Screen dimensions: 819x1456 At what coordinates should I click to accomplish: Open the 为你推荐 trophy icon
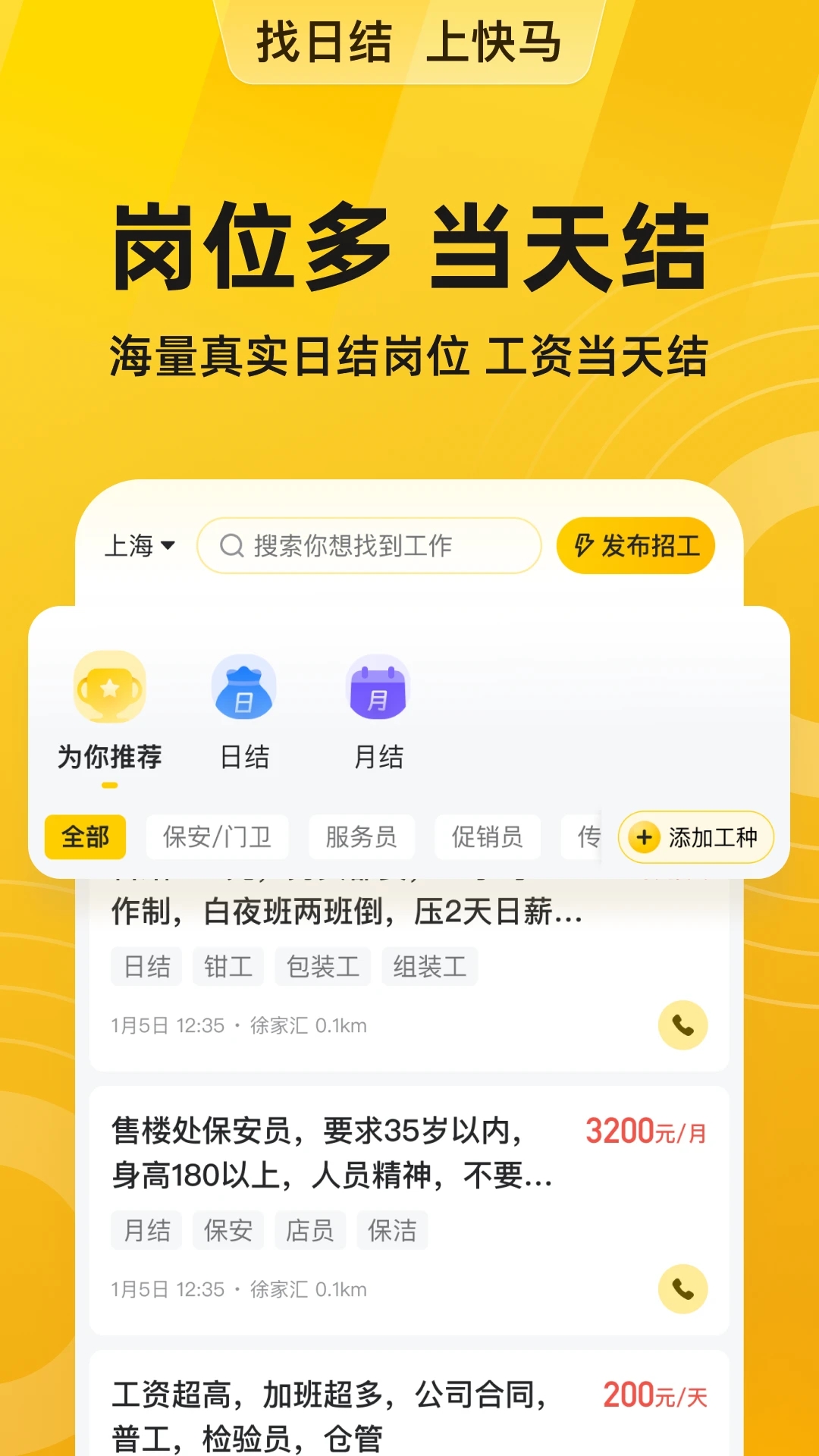click(x=110, y=687)
